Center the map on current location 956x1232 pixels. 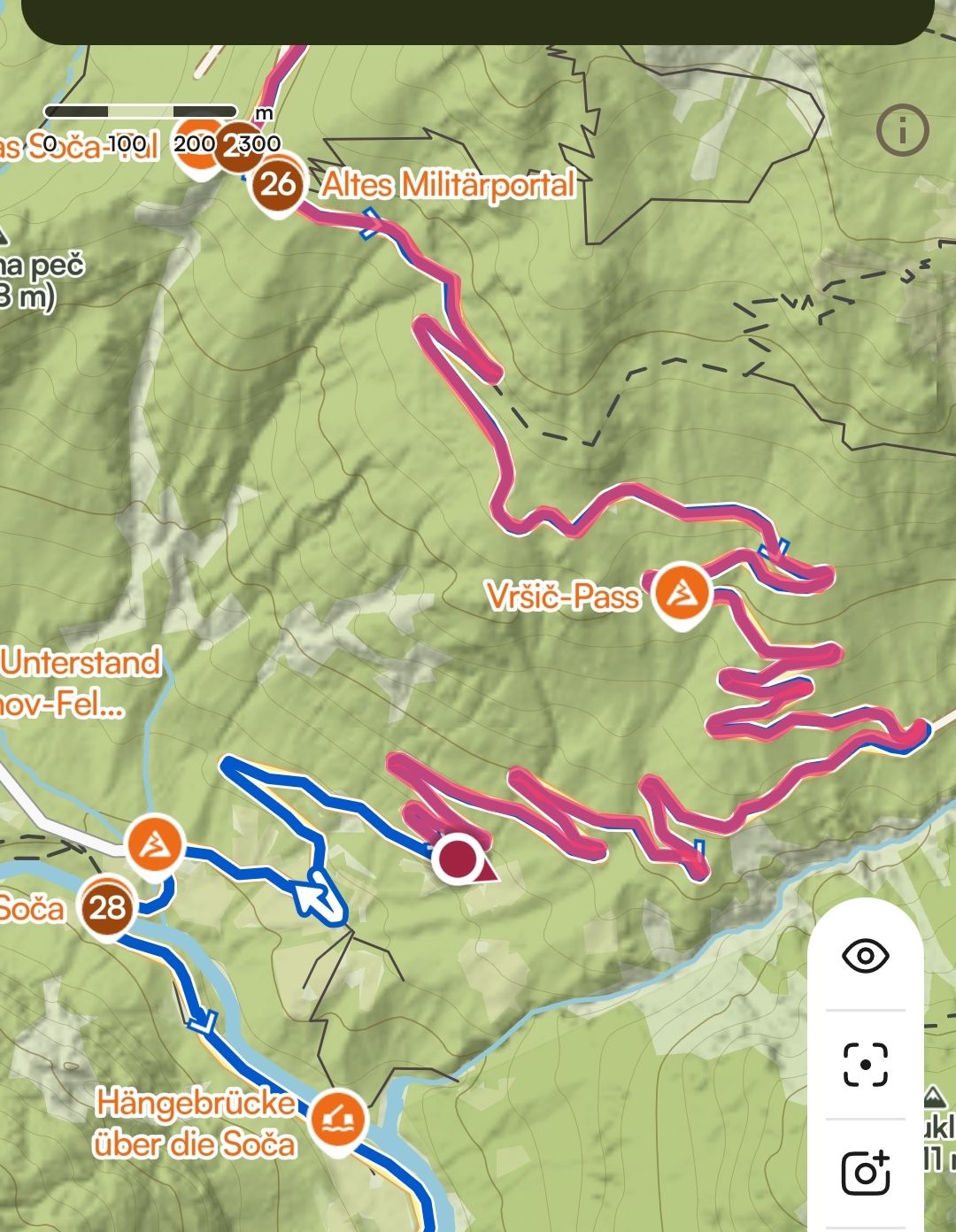click(x=865, y=1064)
